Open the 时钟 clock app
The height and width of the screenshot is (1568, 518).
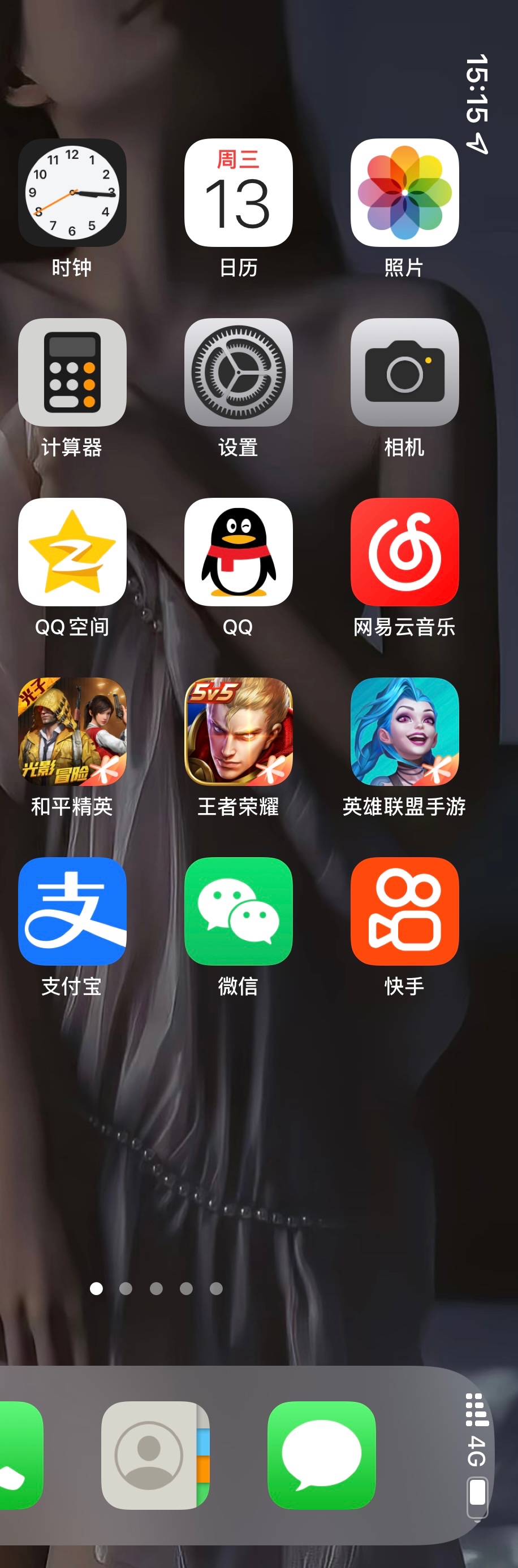tap(72, 192)
